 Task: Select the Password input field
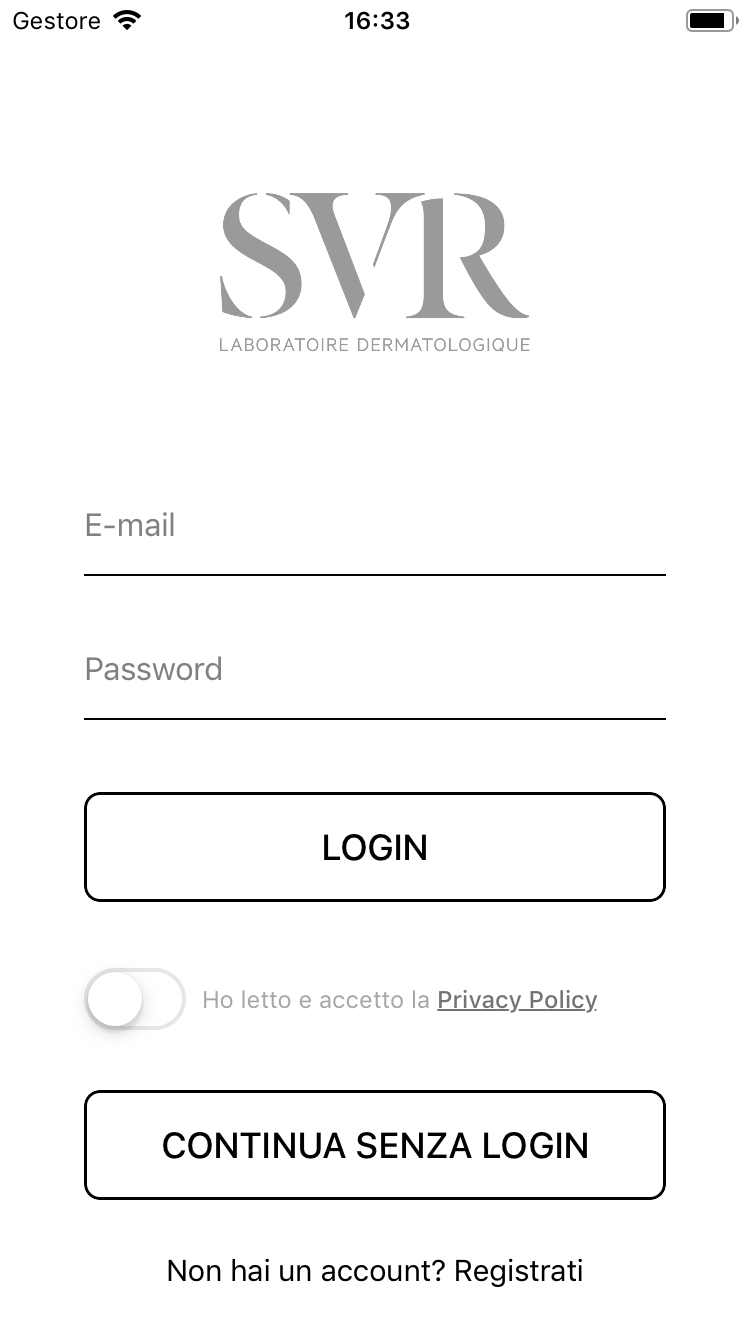[375, 668]
